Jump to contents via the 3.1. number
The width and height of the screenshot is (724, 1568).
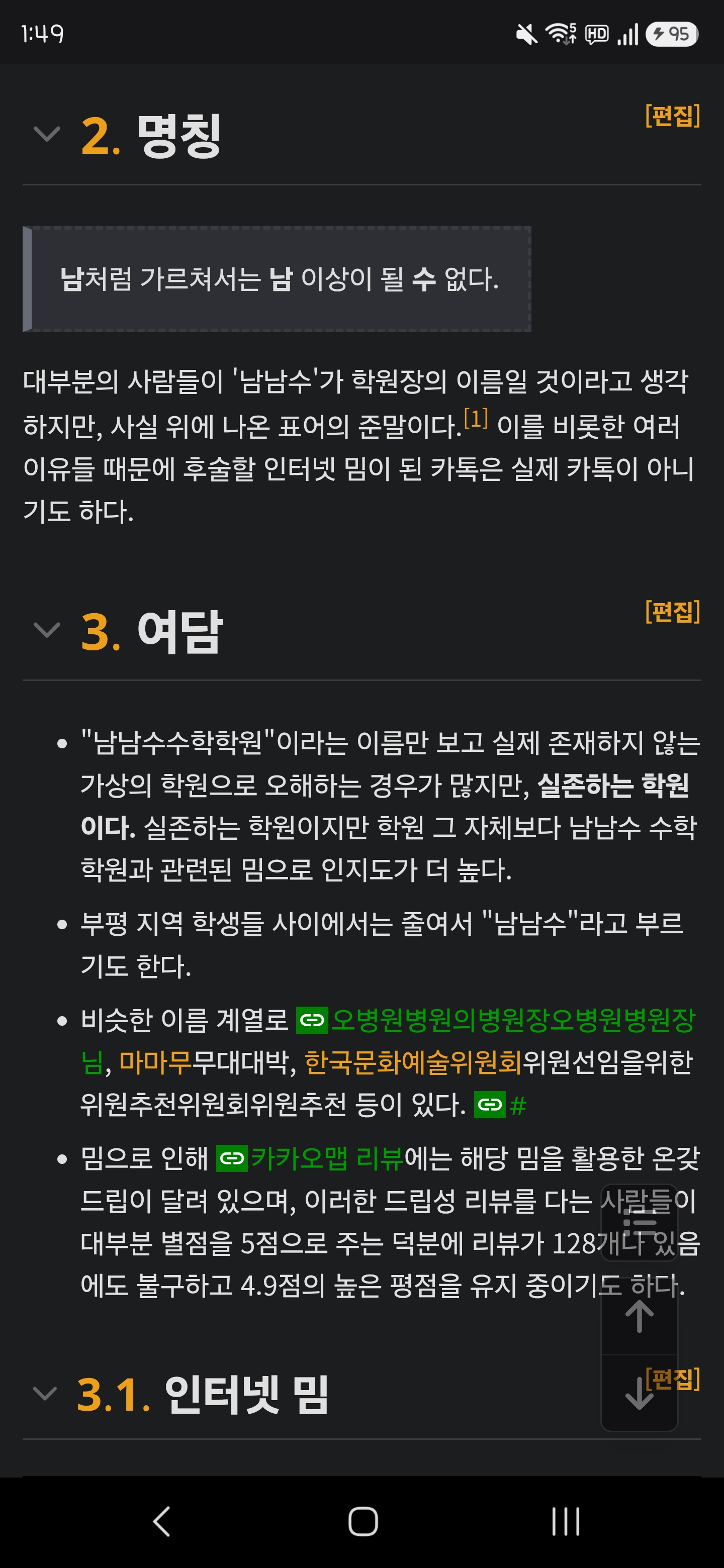[x=113, y=1395]
